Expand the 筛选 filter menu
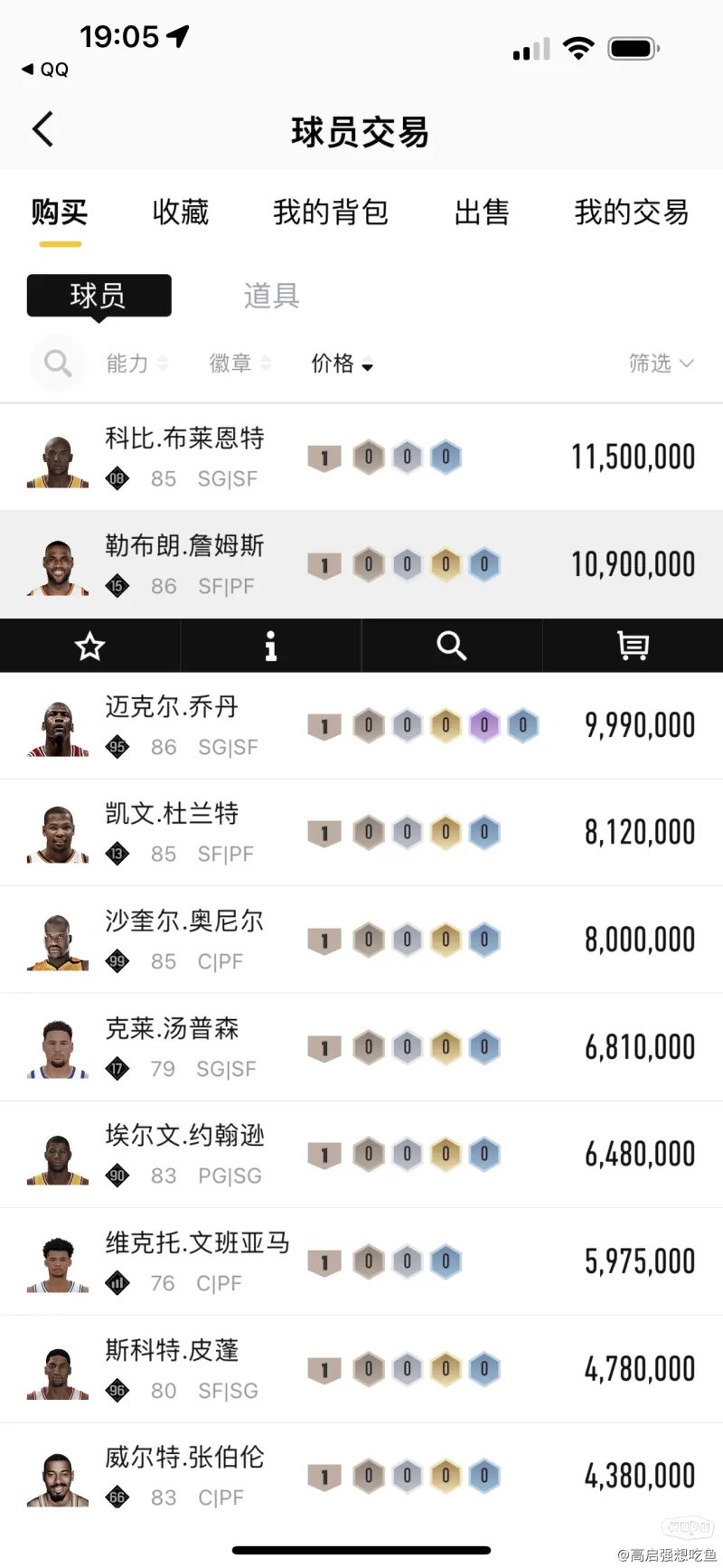The height and width of the screenshot is (1568, 723). (661, 364)
